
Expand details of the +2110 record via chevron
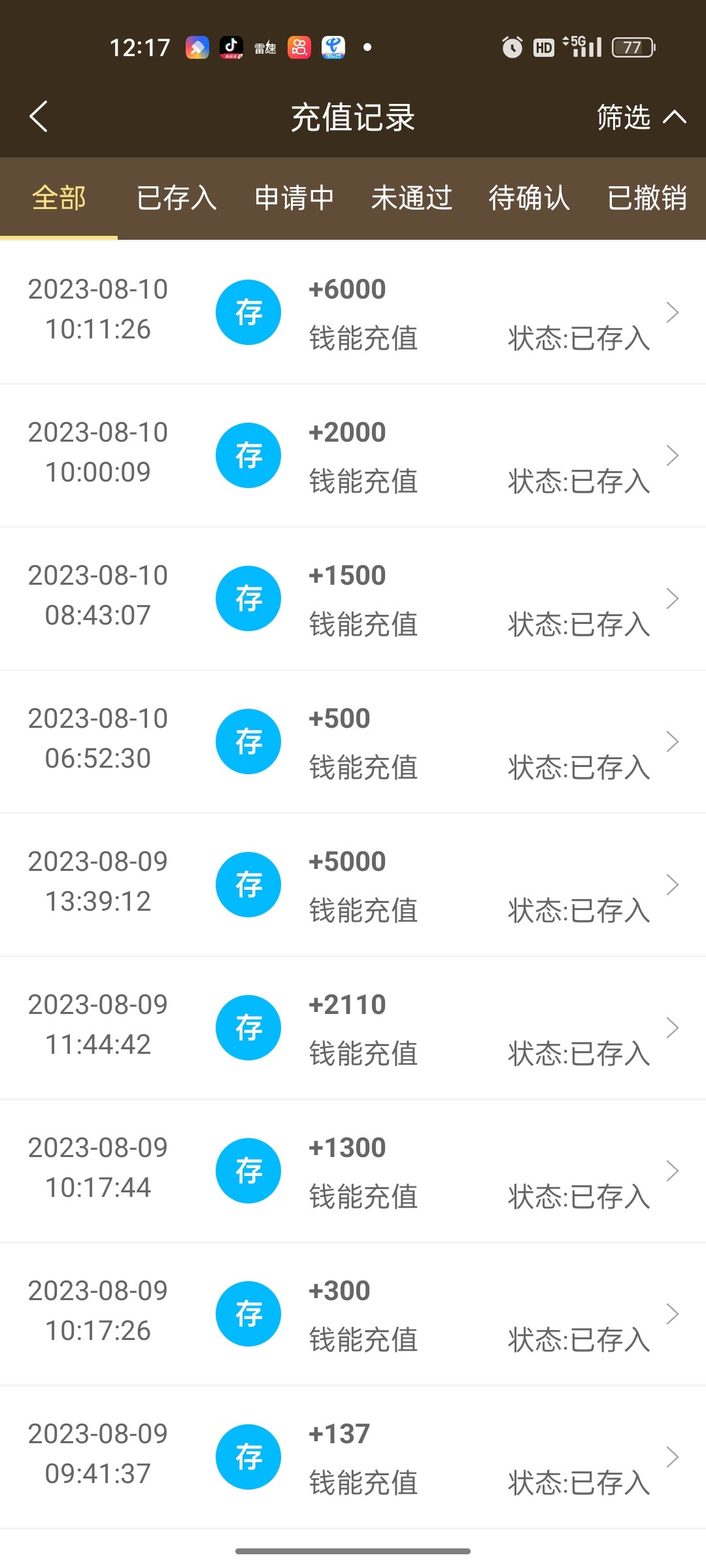[x=673, y=1028]
